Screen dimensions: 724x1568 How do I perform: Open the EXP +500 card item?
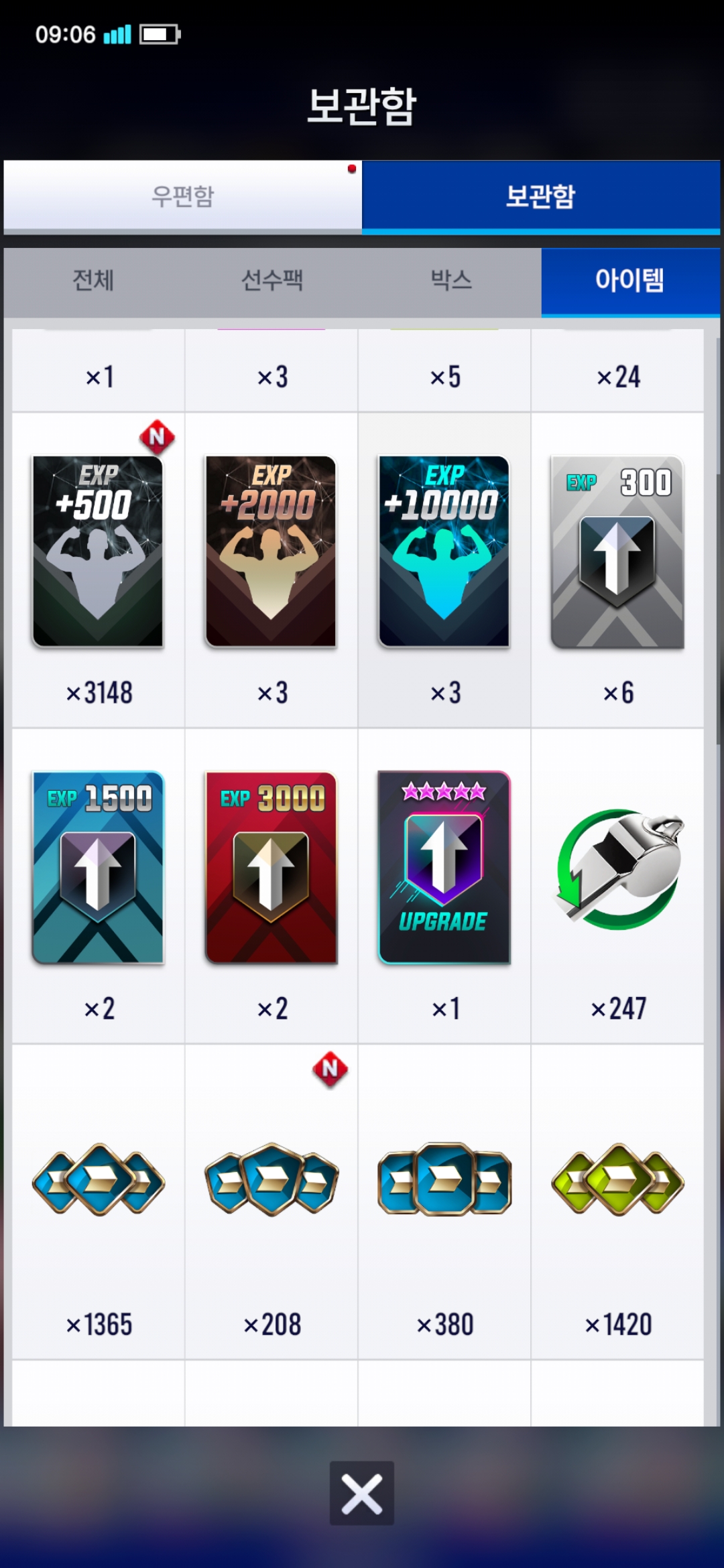98,551
